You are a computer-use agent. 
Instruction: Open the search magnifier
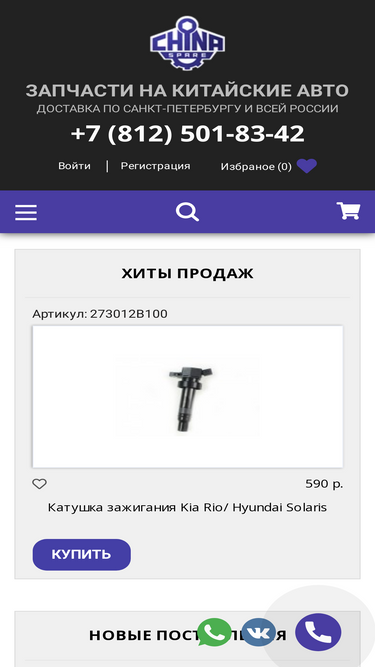(188, 211)
